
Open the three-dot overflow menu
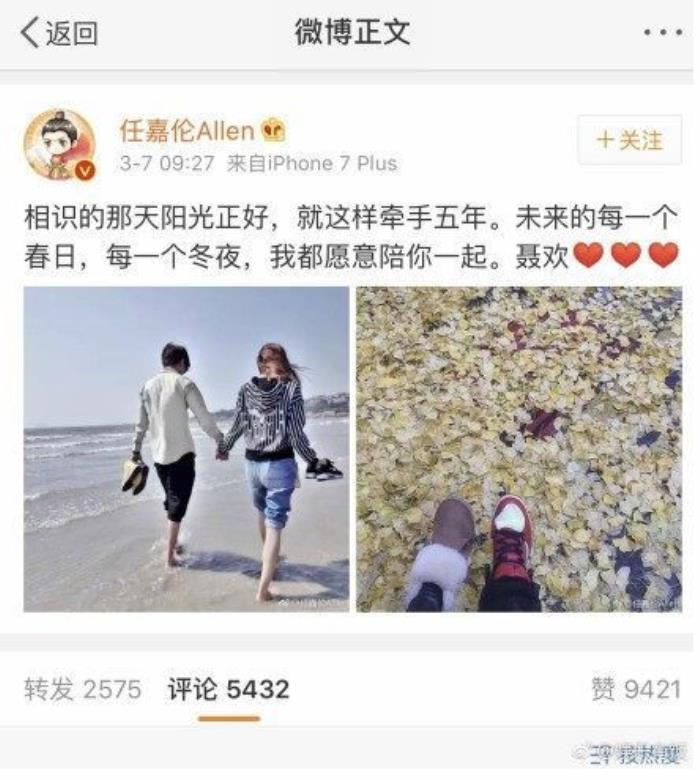click(662, 33)
